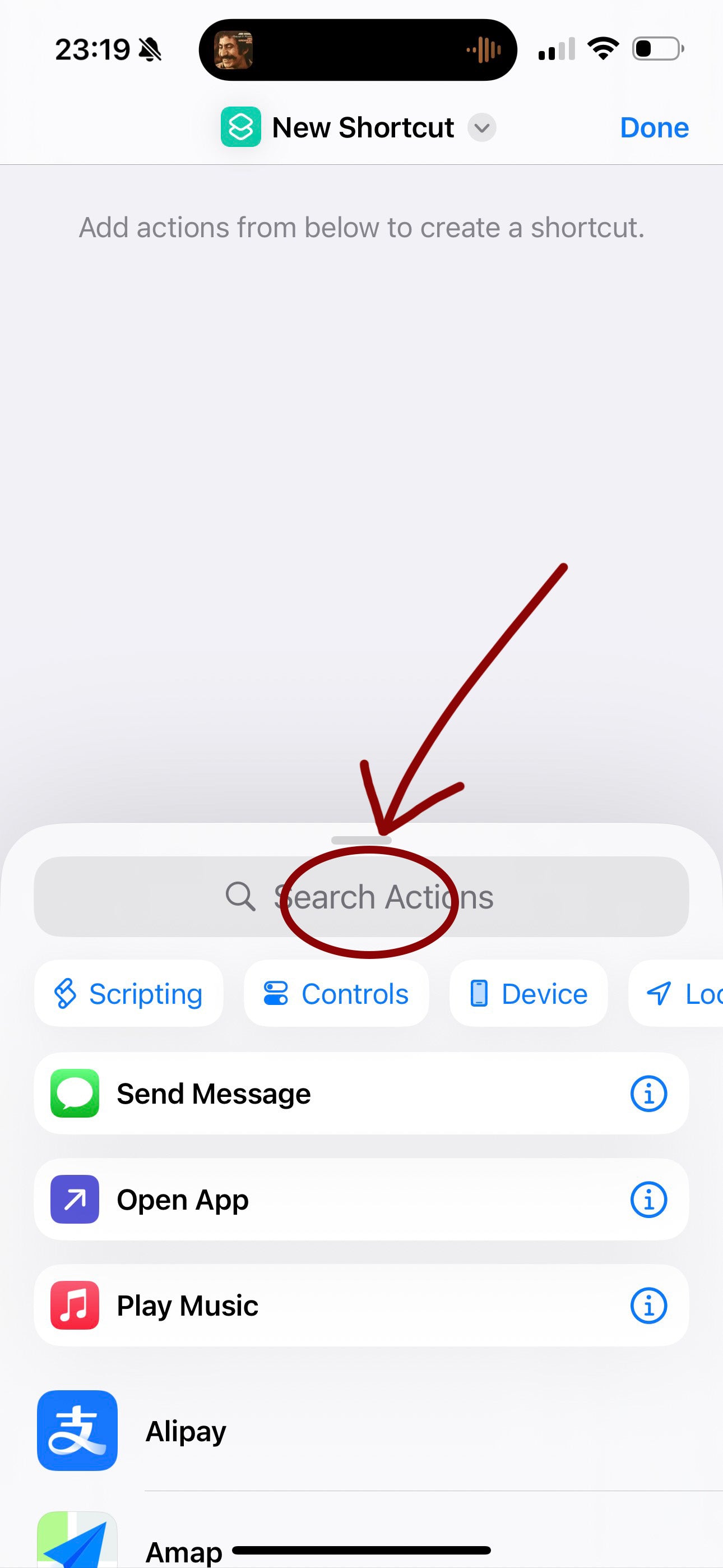The width and height of the screenshot is (723, 1568).
Task: Expand the New Shortcut name dropdown
Action: click(481, 128)
